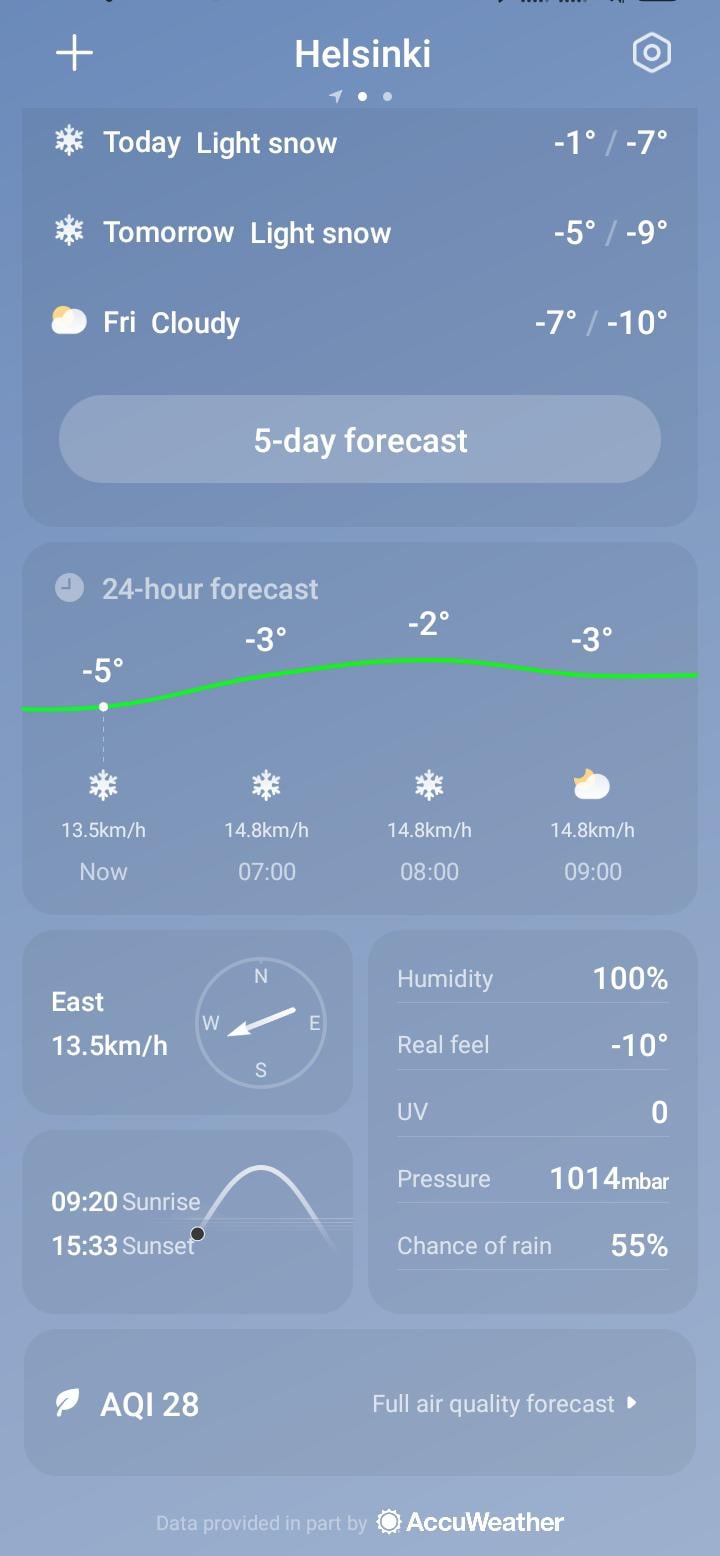Open Tomorrow Light snow forecast row
720x1556 pixels.
[360, 233]
